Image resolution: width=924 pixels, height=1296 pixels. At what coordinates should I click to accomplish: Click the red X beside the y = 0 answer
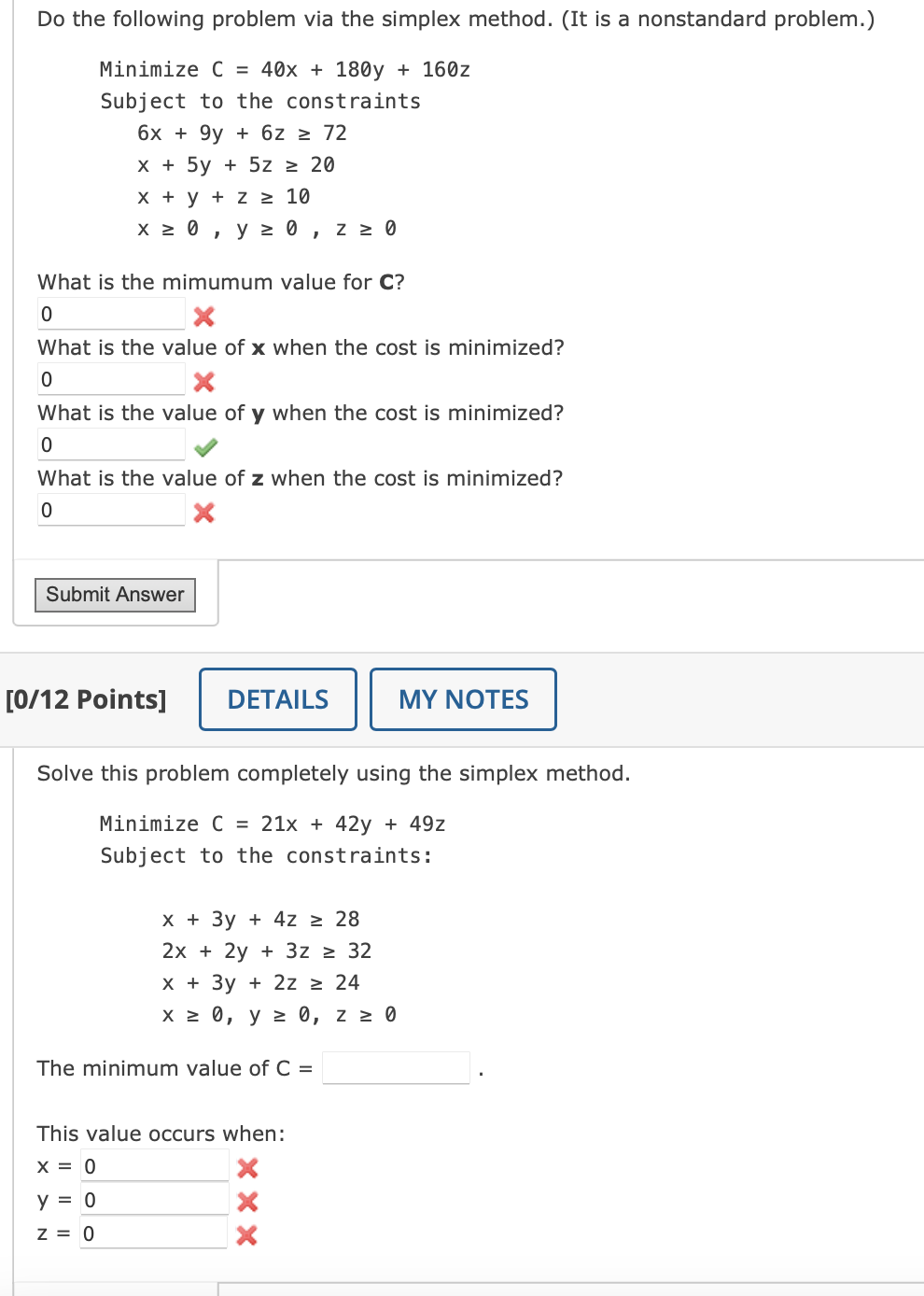pyautogui.click(x=247, y=1201)
